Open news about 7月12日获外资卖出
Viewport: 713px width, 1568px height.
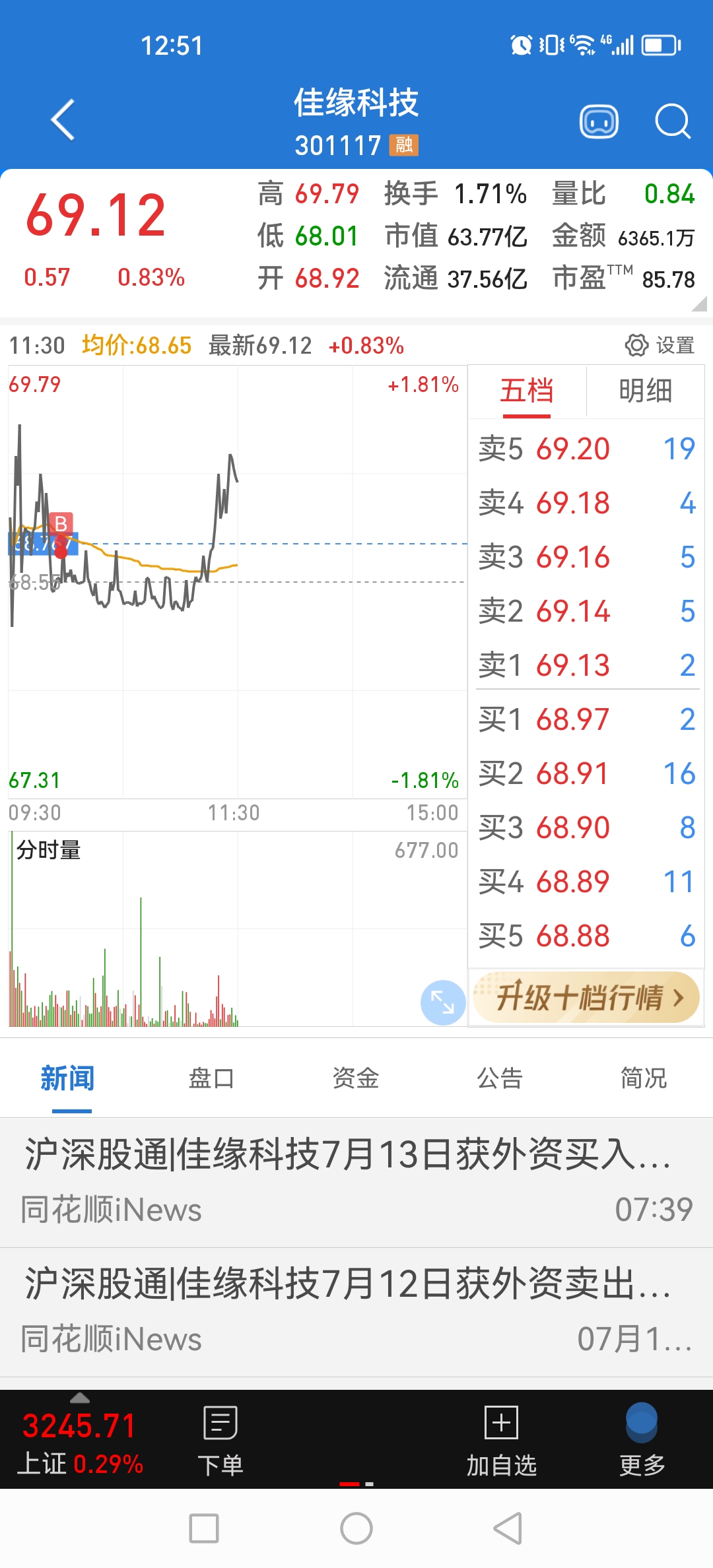(356, 1312)
